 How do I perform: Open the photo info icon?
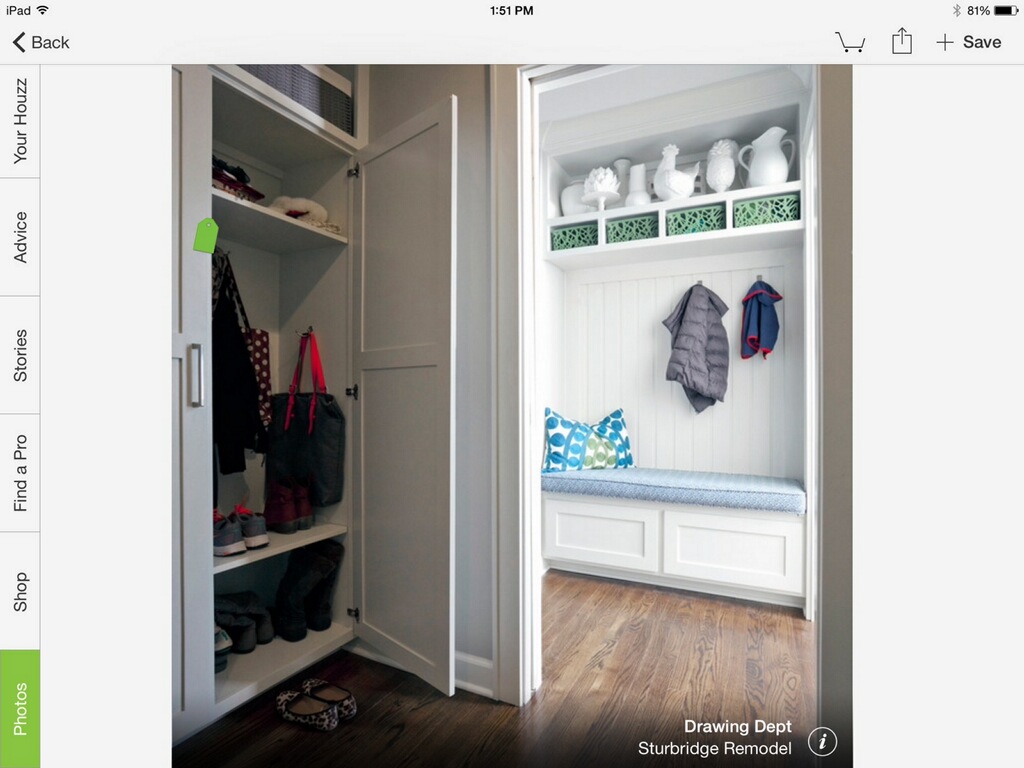click(822, 741)
